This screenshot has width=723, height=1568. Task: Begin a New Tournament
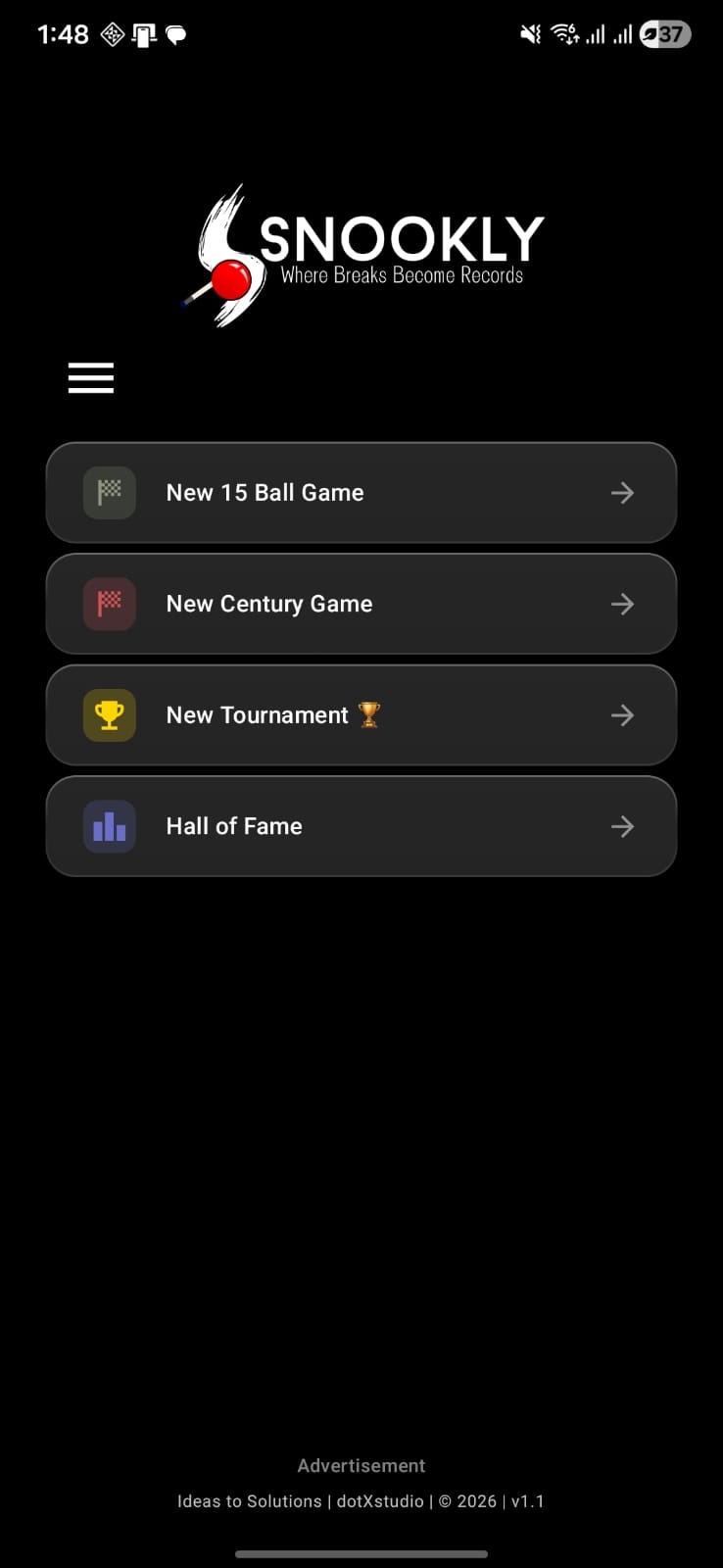click(361, 714)
